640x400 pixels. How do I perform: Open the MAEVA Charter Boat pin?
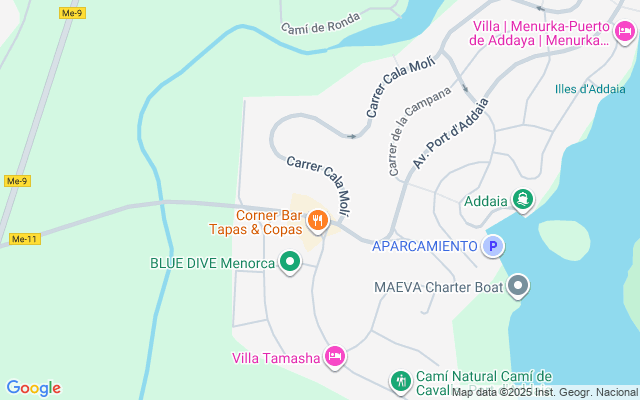(x=518, y=286)
